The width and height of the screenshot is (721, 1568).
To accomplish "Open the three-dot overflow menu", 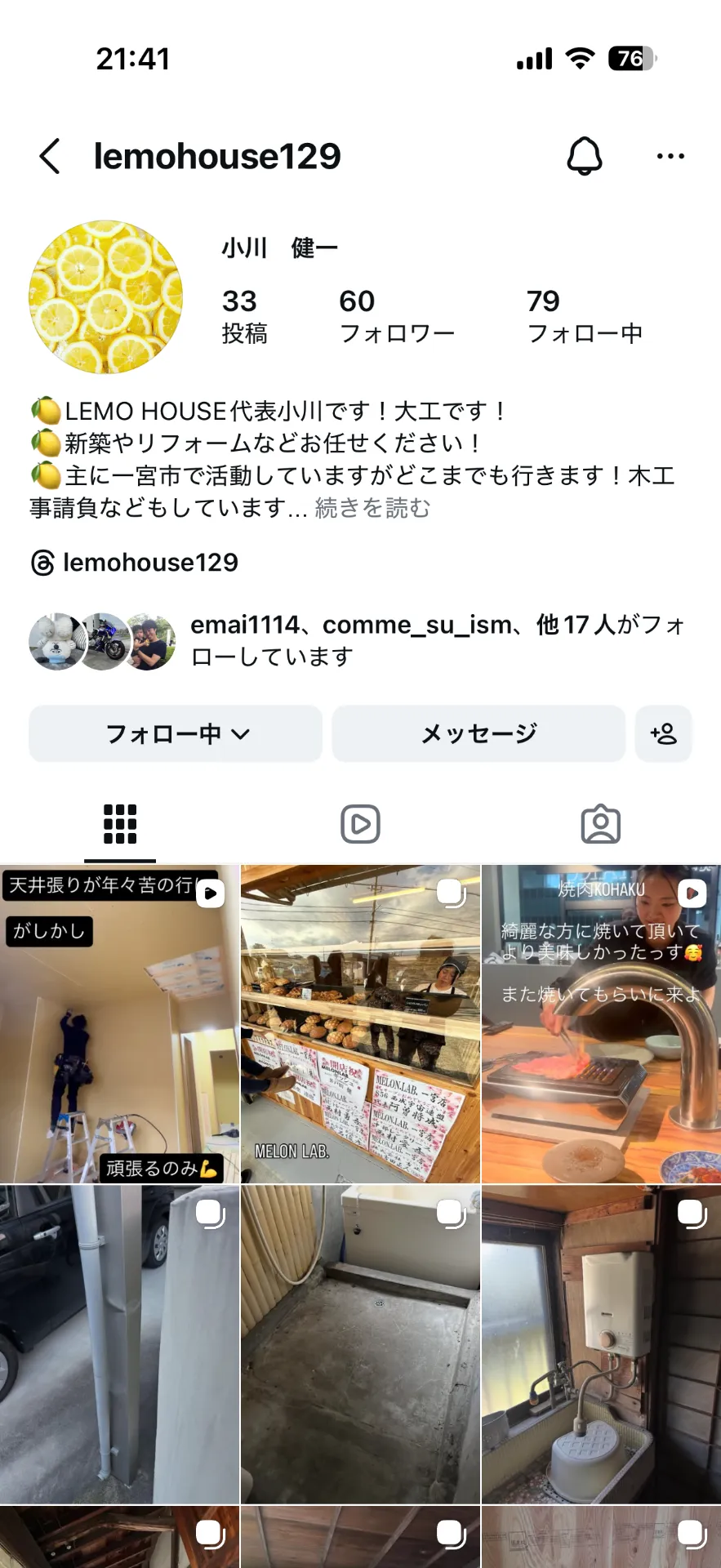I will [670, 156].
